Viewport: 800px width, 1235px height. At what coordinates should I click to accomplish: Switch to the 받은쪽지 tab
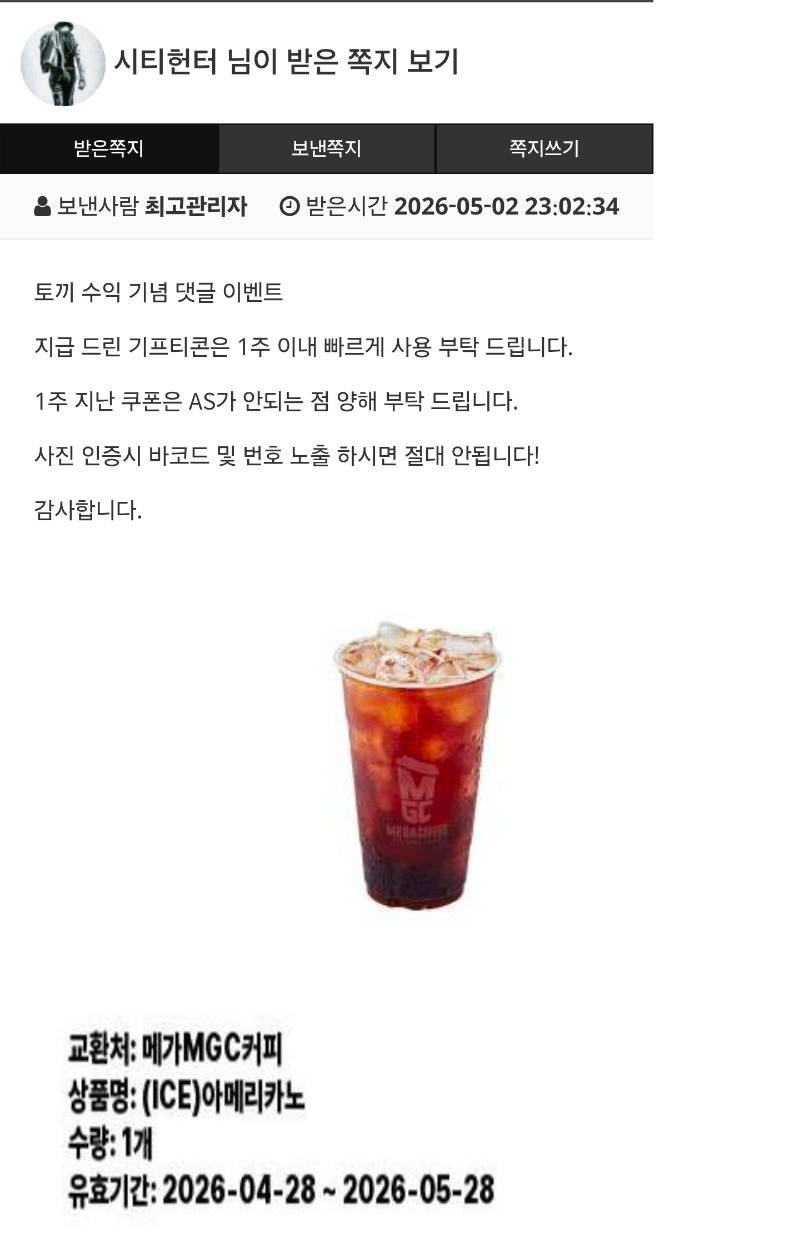[109, 149]
